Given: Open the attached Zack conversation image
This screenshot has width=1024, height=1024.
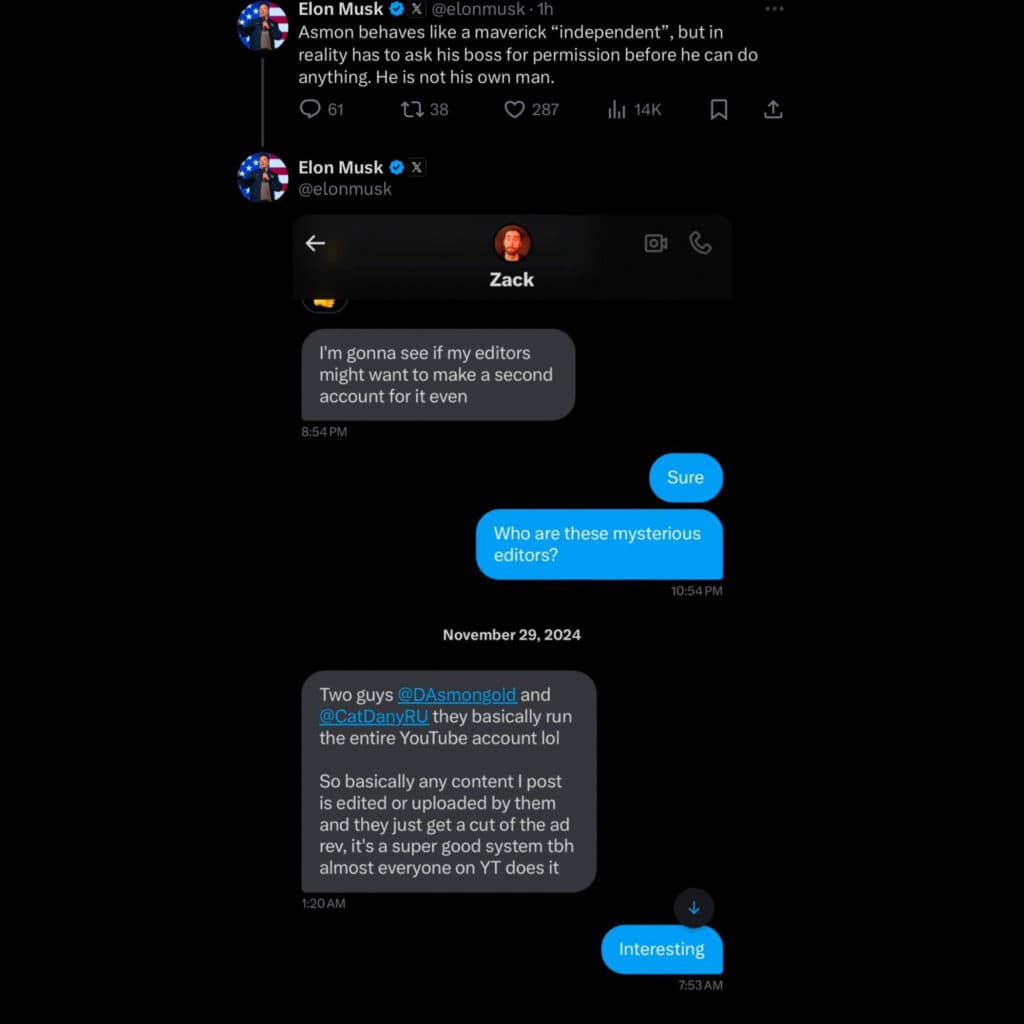Looking at the screenshot, I should (512, 600).
